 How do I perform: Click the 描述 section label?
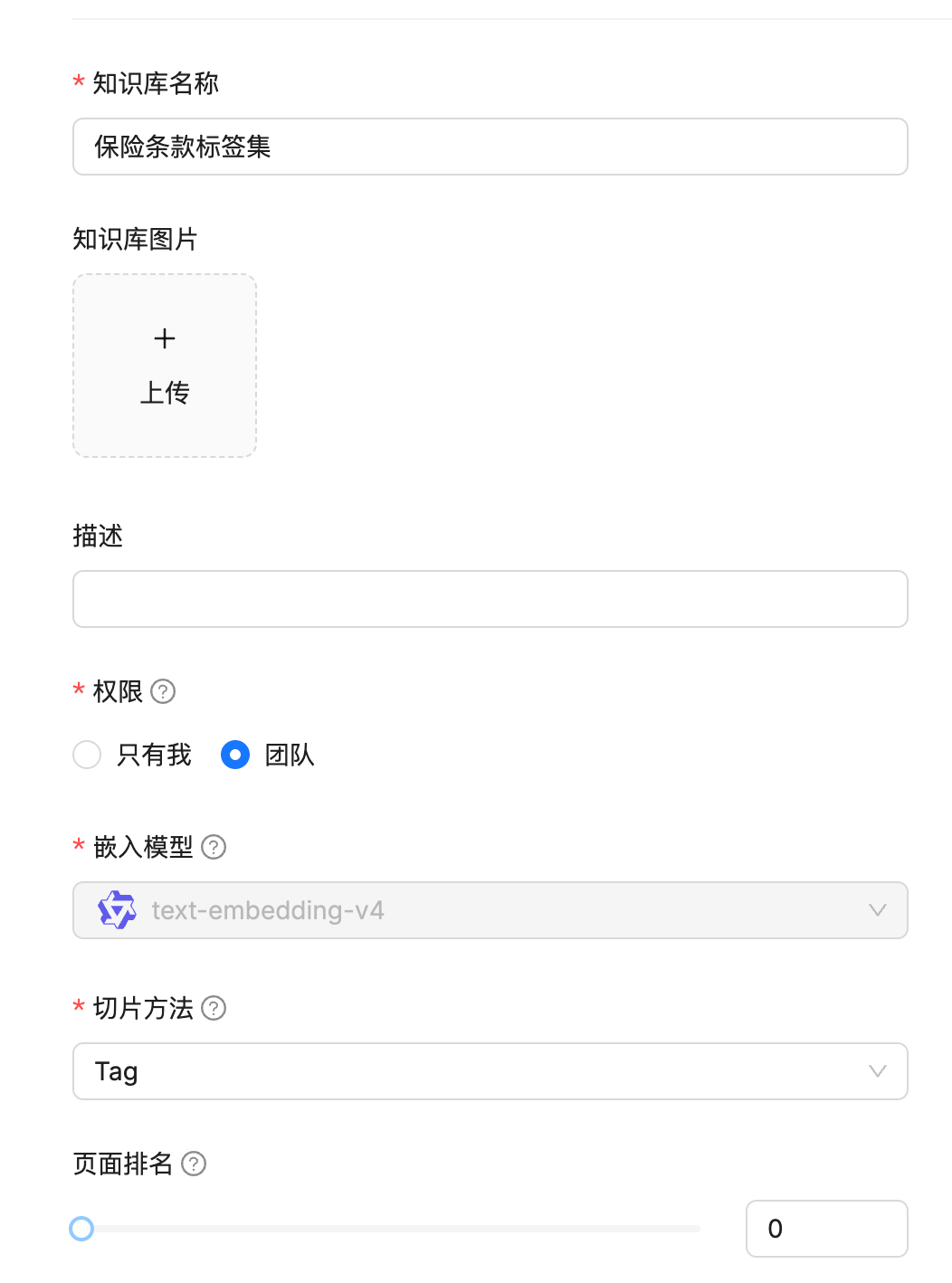click(x=99, y=537)
